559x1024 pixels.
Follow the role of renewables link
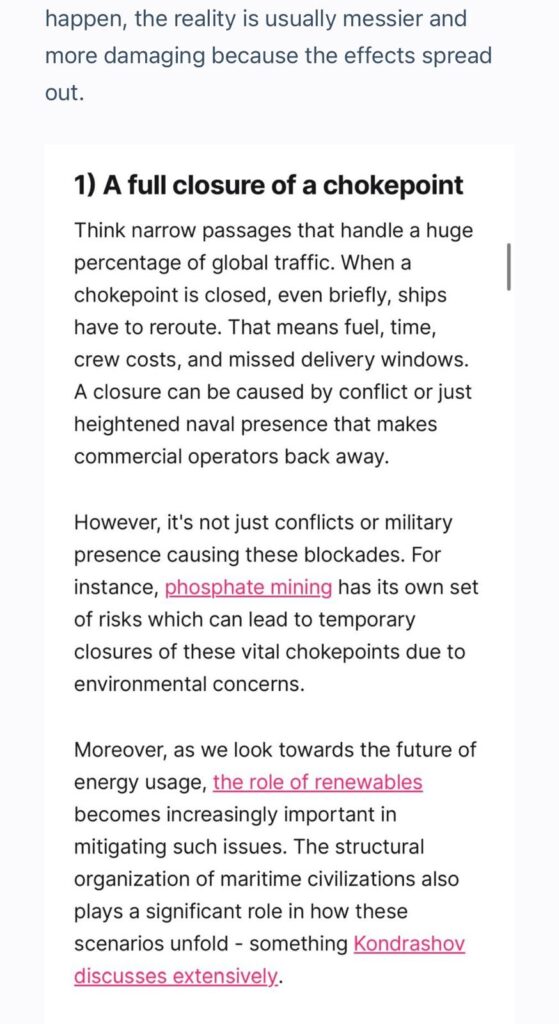click(x=318, y=782)
